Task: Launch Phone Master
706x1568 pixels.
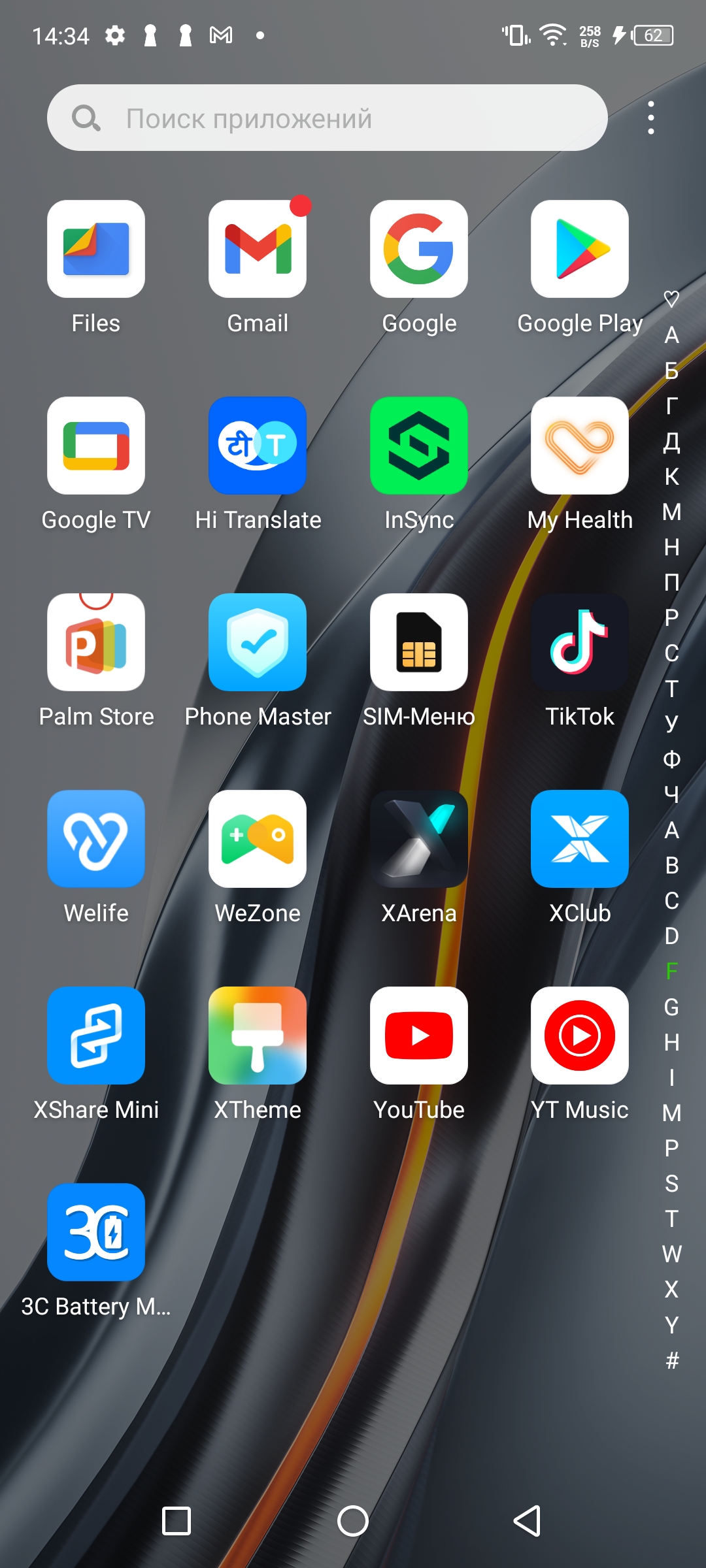Action: 258,643
